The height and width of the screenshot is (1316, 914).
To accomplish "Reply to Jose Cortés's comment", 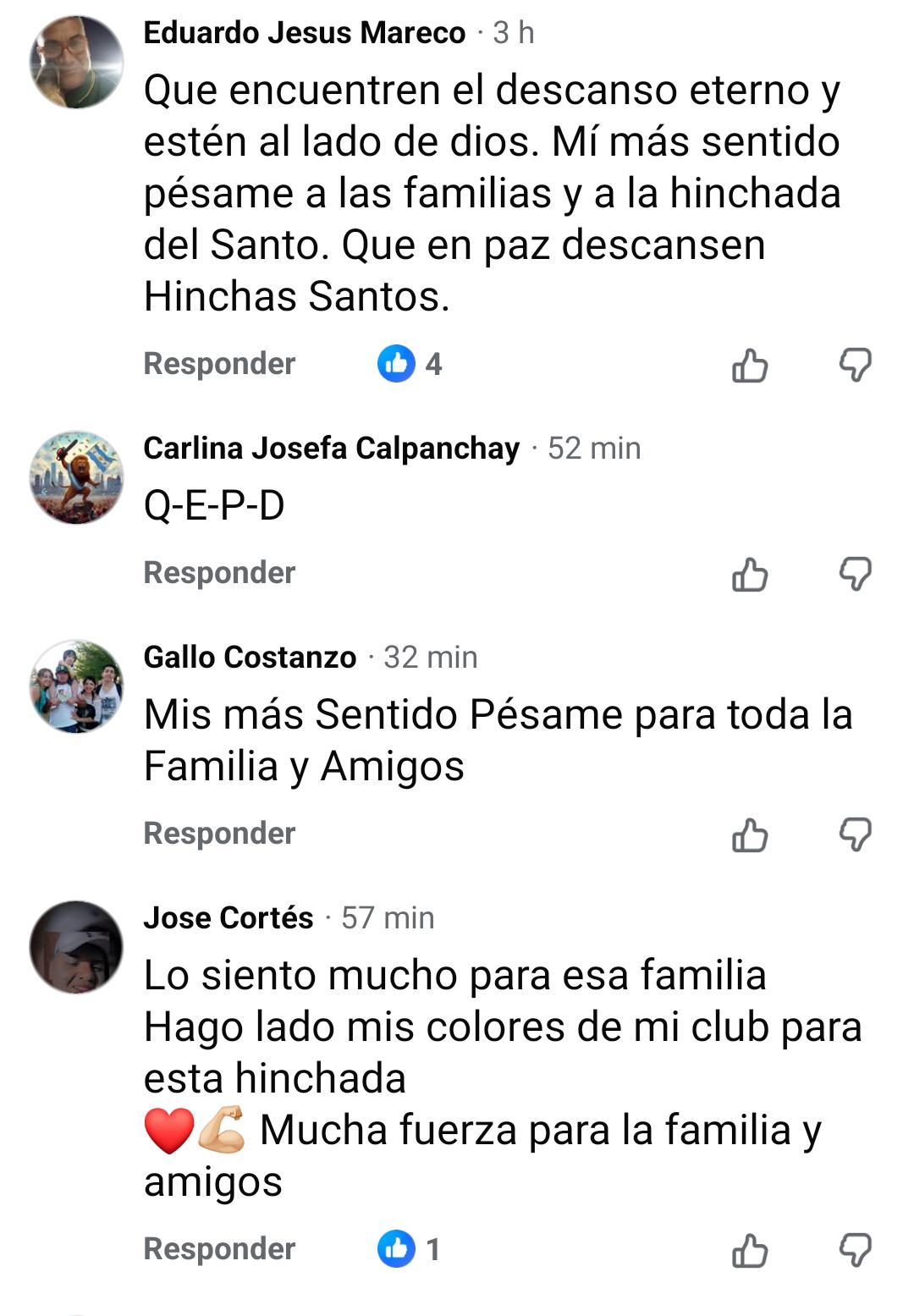I will tap(219, 1249).
